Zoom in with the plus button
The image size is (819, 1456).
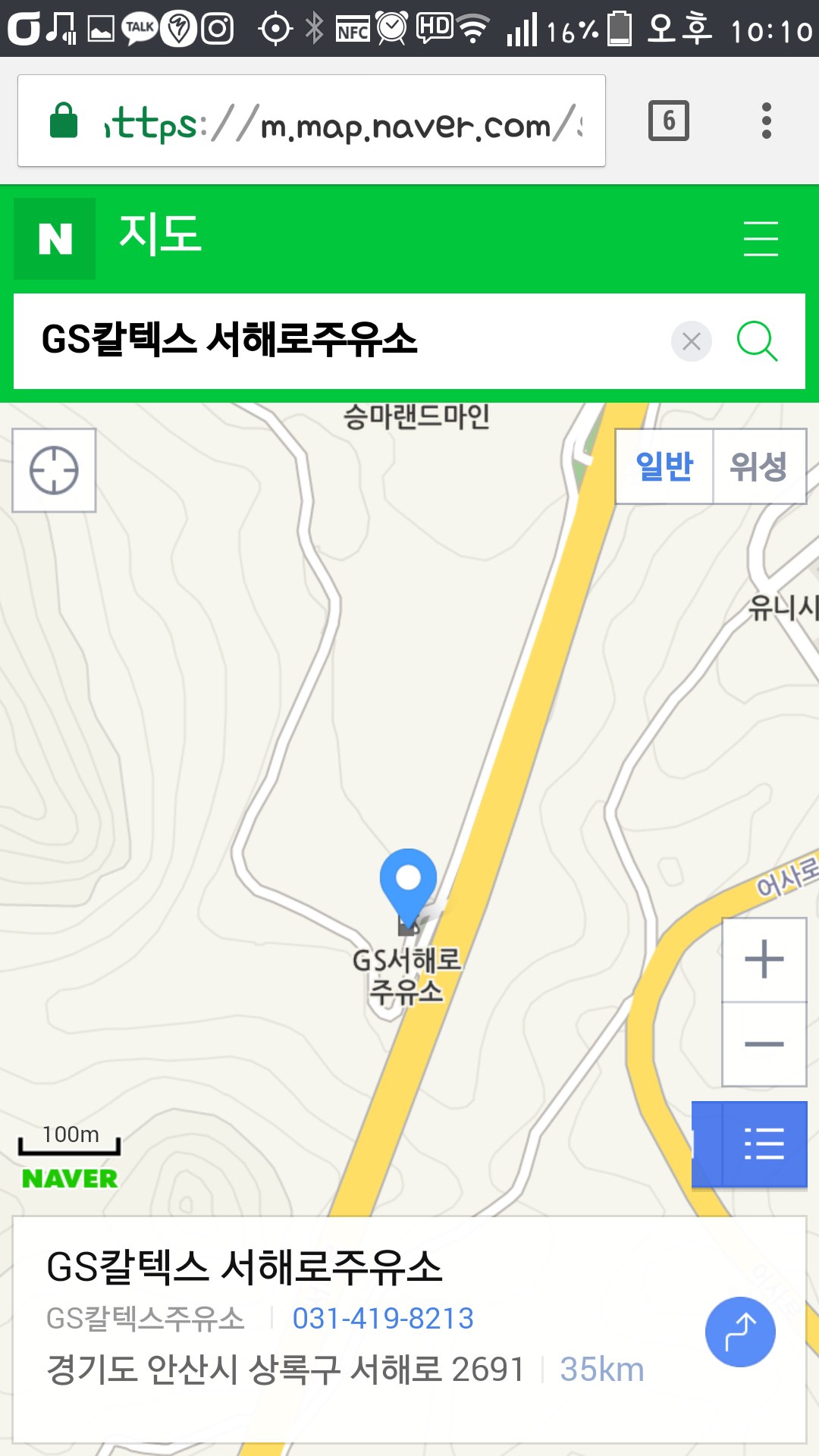(764, 959)
